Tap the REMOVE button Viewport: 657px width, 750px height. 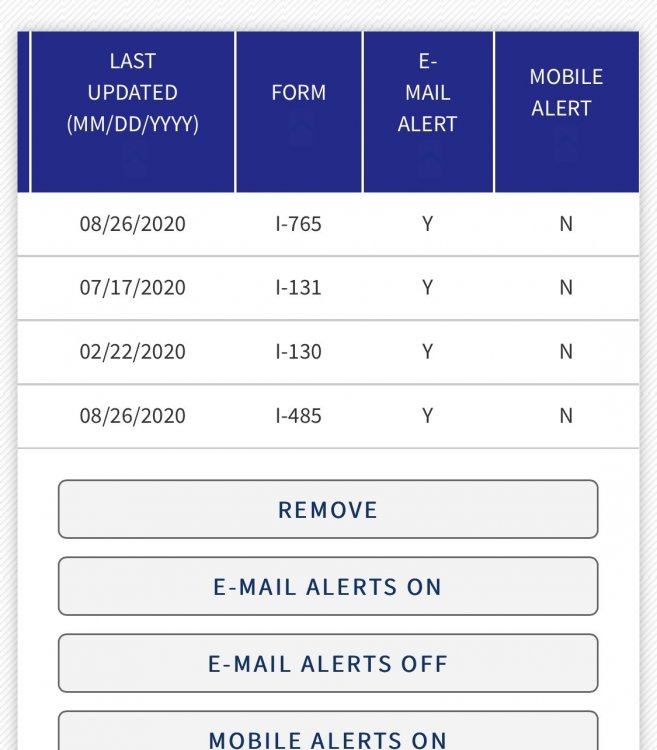click(x=328, y=509)
